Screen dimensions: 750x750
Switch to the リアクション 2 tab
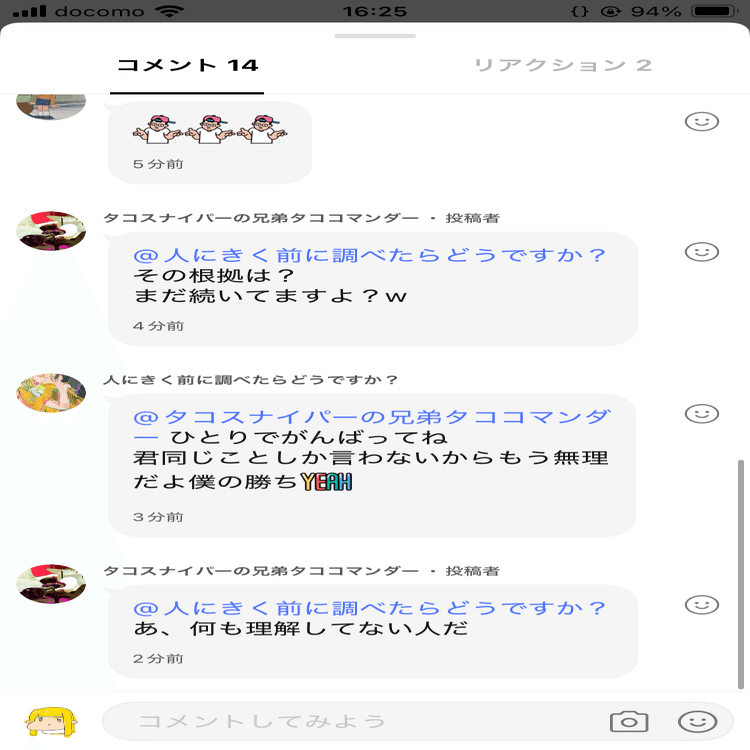pos(562,66)
